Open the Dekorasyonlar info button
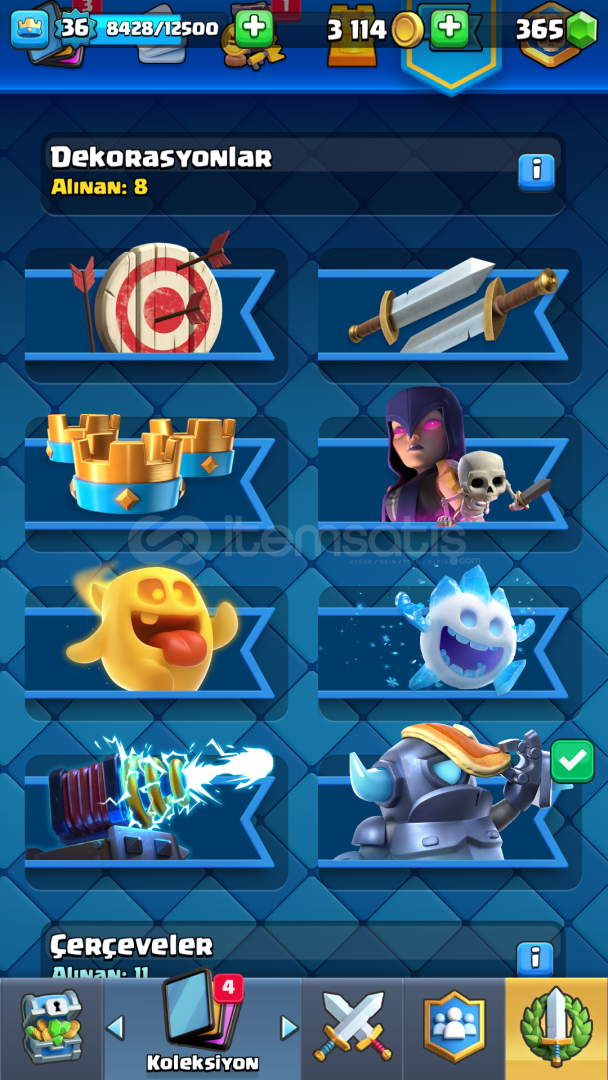The height and width of the screenshot is (1080, 608). click(x=536, y=172)
